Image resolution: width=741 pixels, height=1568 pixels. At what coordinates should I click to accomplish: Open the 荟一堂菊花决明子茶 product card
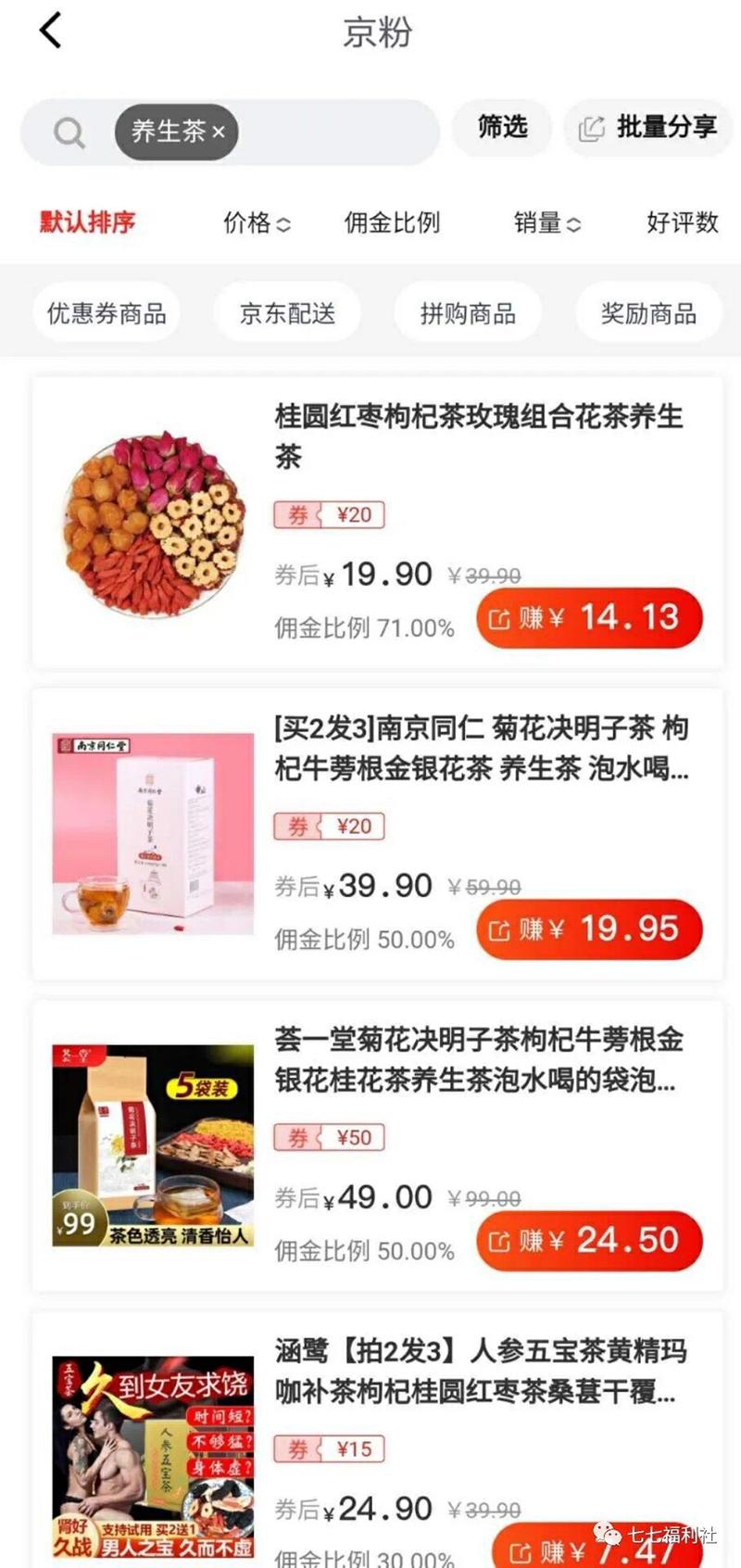[x=478, y=1059]
